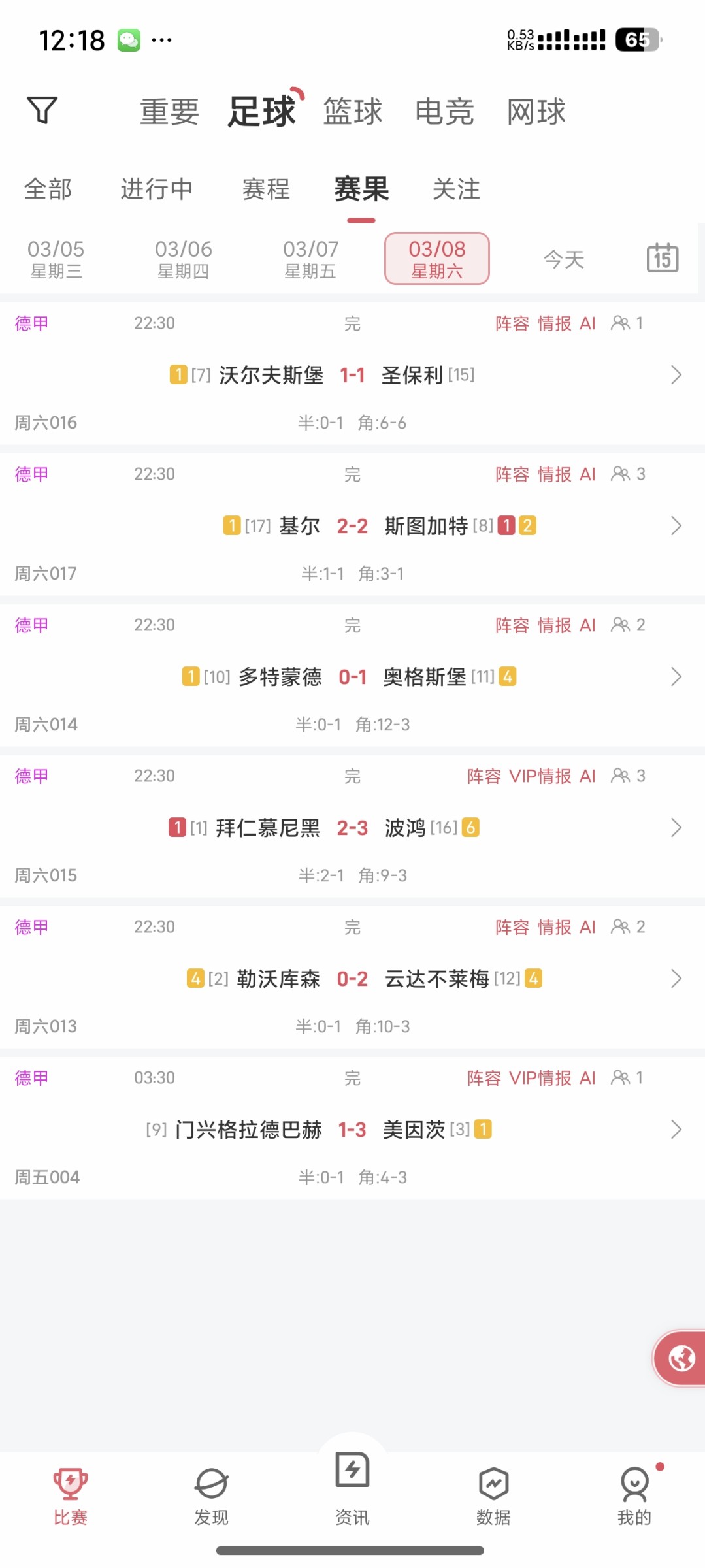Image resolution: width=705 pixels, height=1568 pixels.
Task: Open VIP情报 for 门兴格拉德巴赫 vs 美因茨
Action: tap(540, 1078)
